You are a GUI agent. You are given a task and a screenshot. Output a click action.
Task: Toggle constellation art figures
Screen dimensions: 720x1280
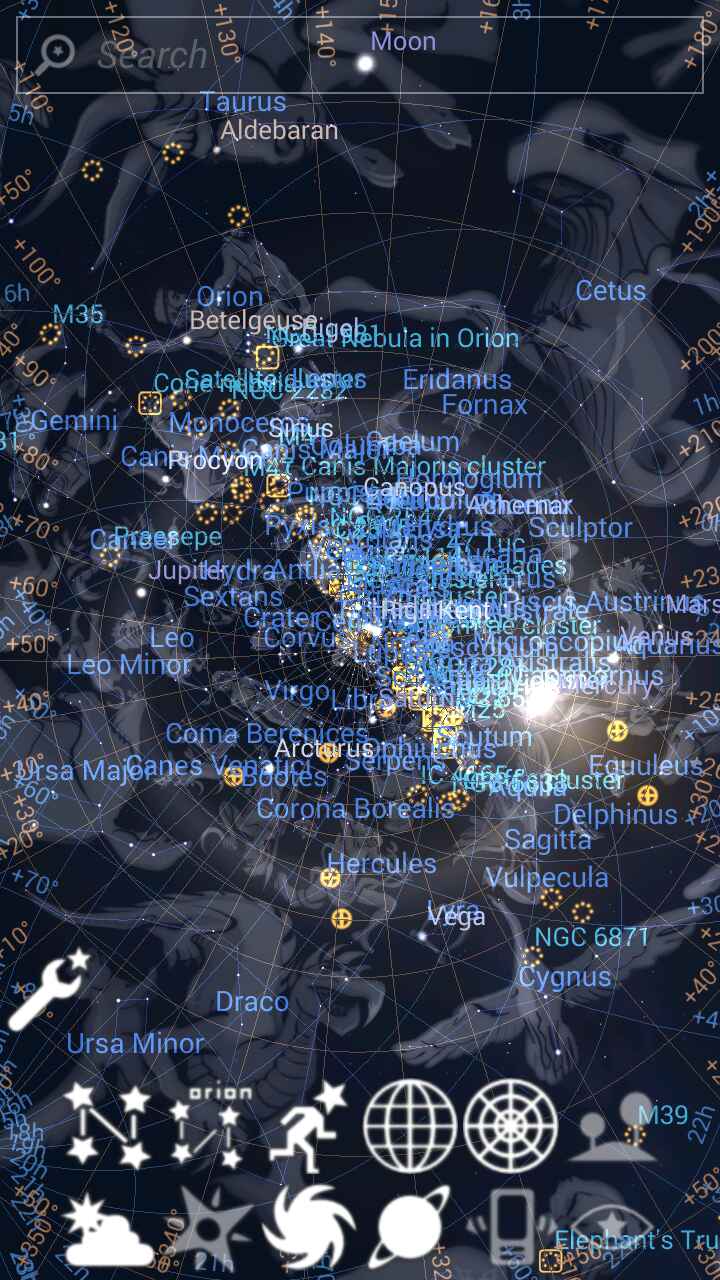pyautogui.click(x=310, y=1126)
